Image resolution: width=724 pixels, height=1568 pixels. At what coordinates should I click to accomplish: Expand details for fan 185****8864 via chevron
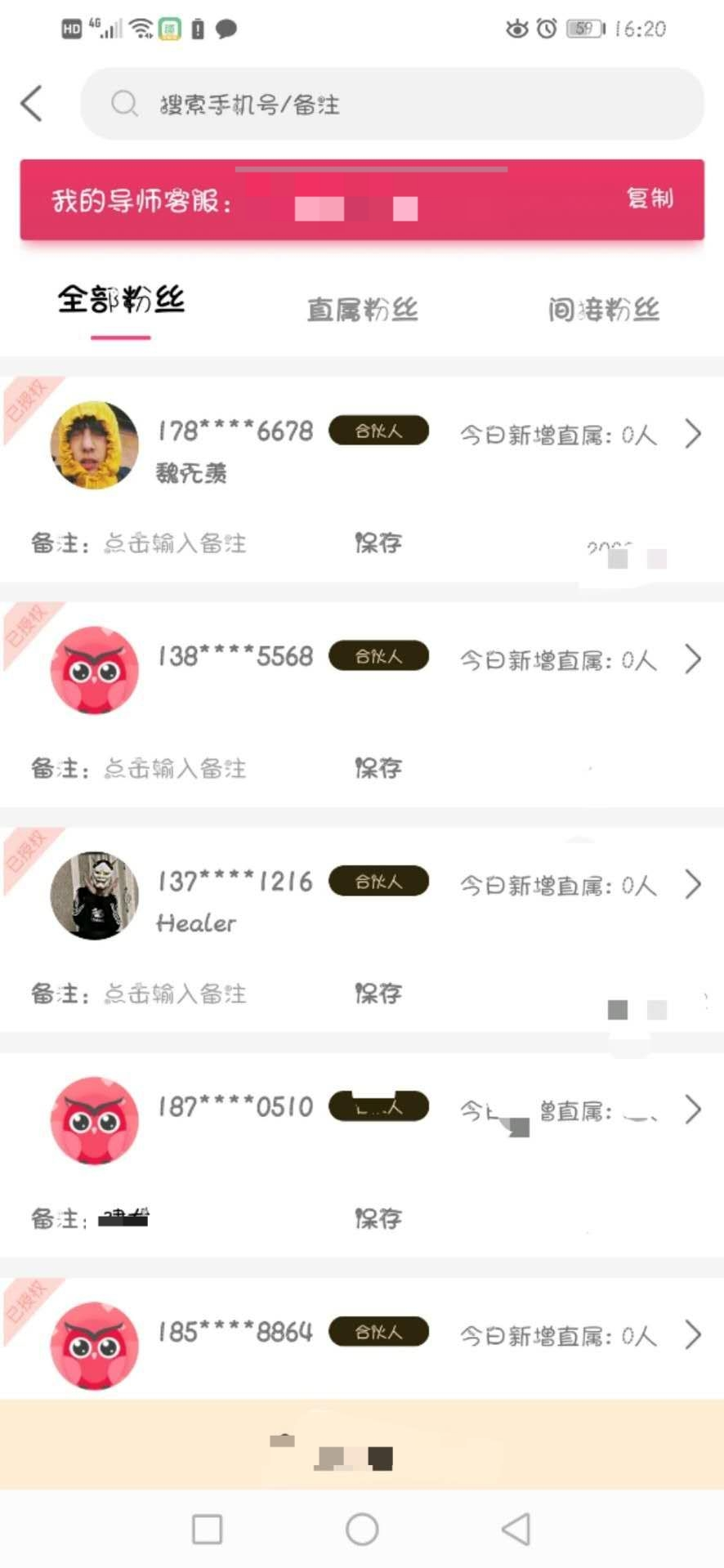tap(694, 1335)
